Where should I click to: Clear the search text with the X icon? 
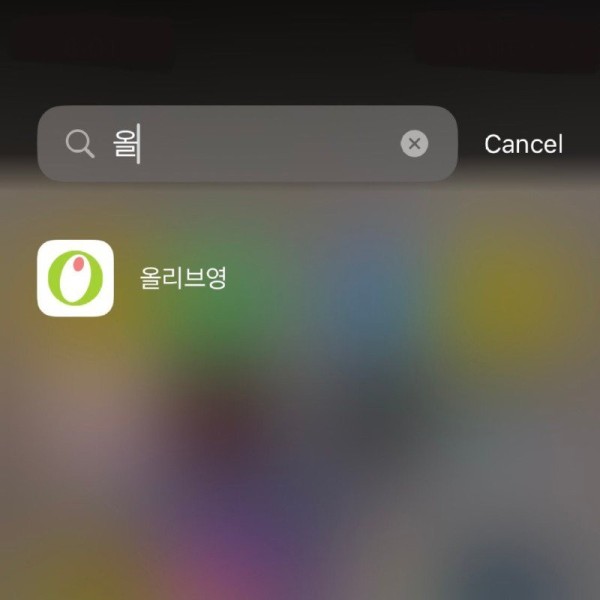pos(414,144)
